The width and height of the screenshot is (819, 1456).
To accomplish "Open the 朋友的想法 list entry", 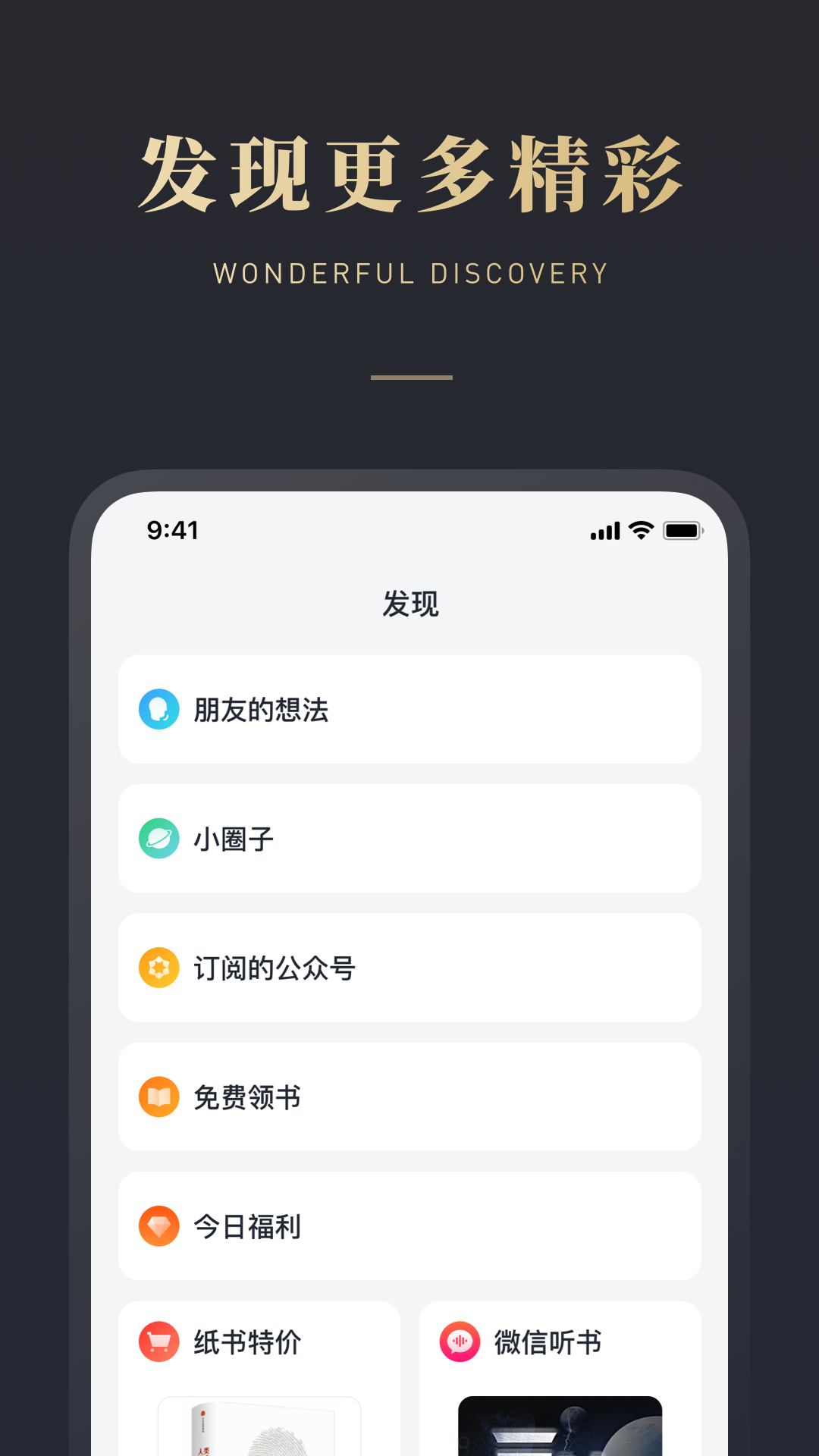I will coord(409,708).
